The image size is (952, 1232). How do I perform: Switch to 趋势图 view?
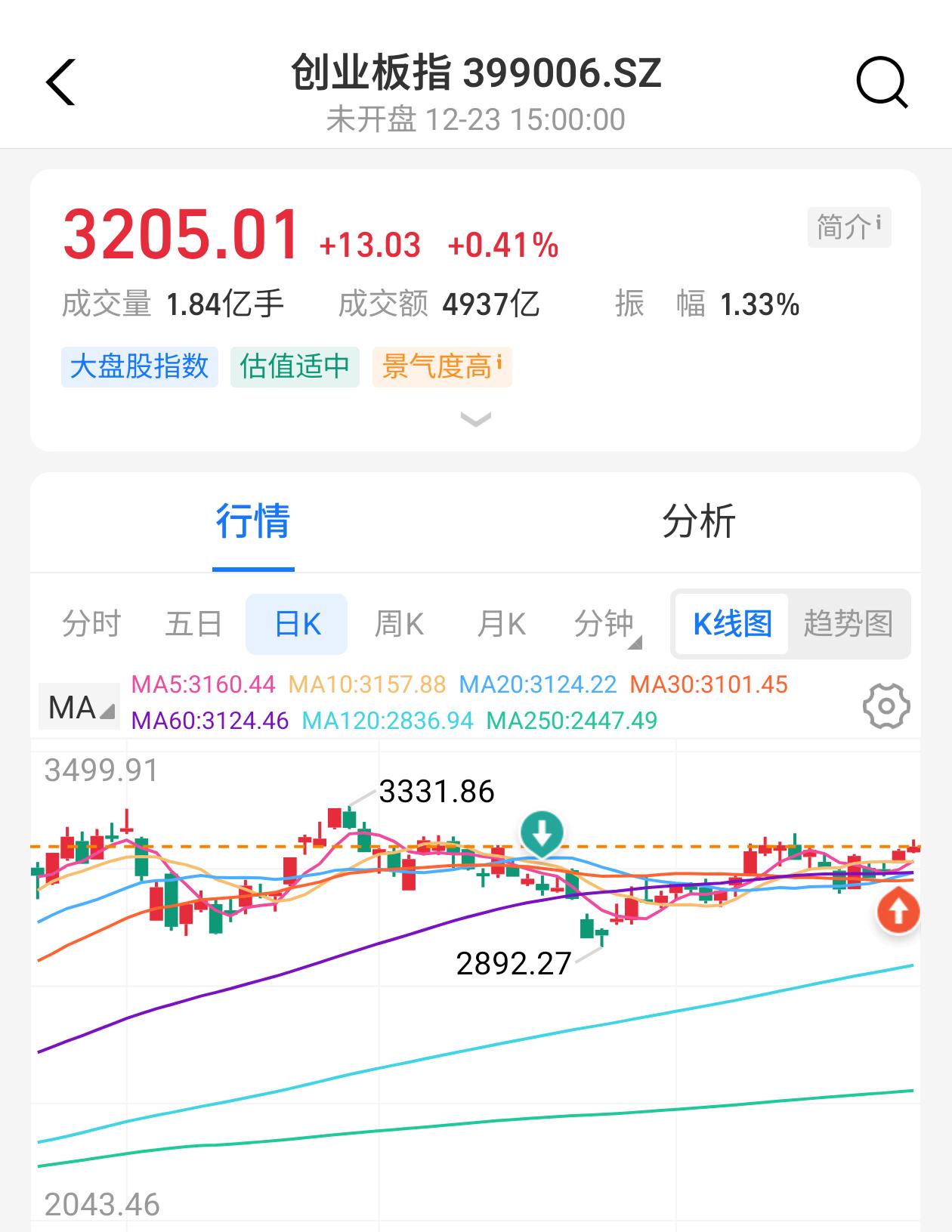[848, 624]
